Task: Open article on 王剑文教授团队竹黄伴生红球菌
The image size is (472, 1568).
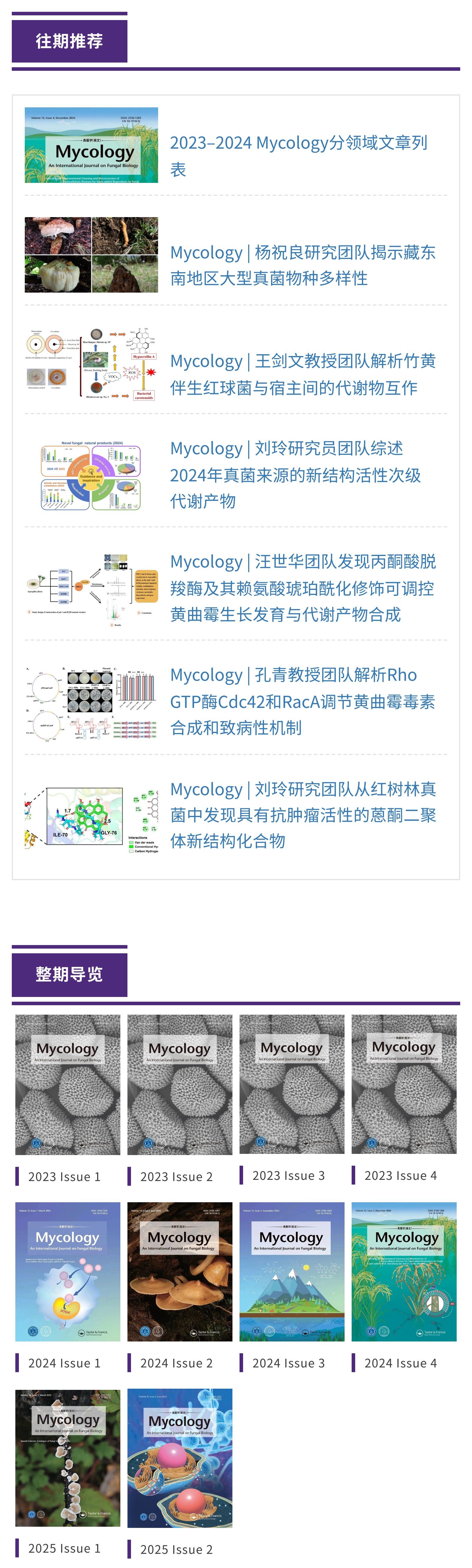Action: click(x=303, y=374)
